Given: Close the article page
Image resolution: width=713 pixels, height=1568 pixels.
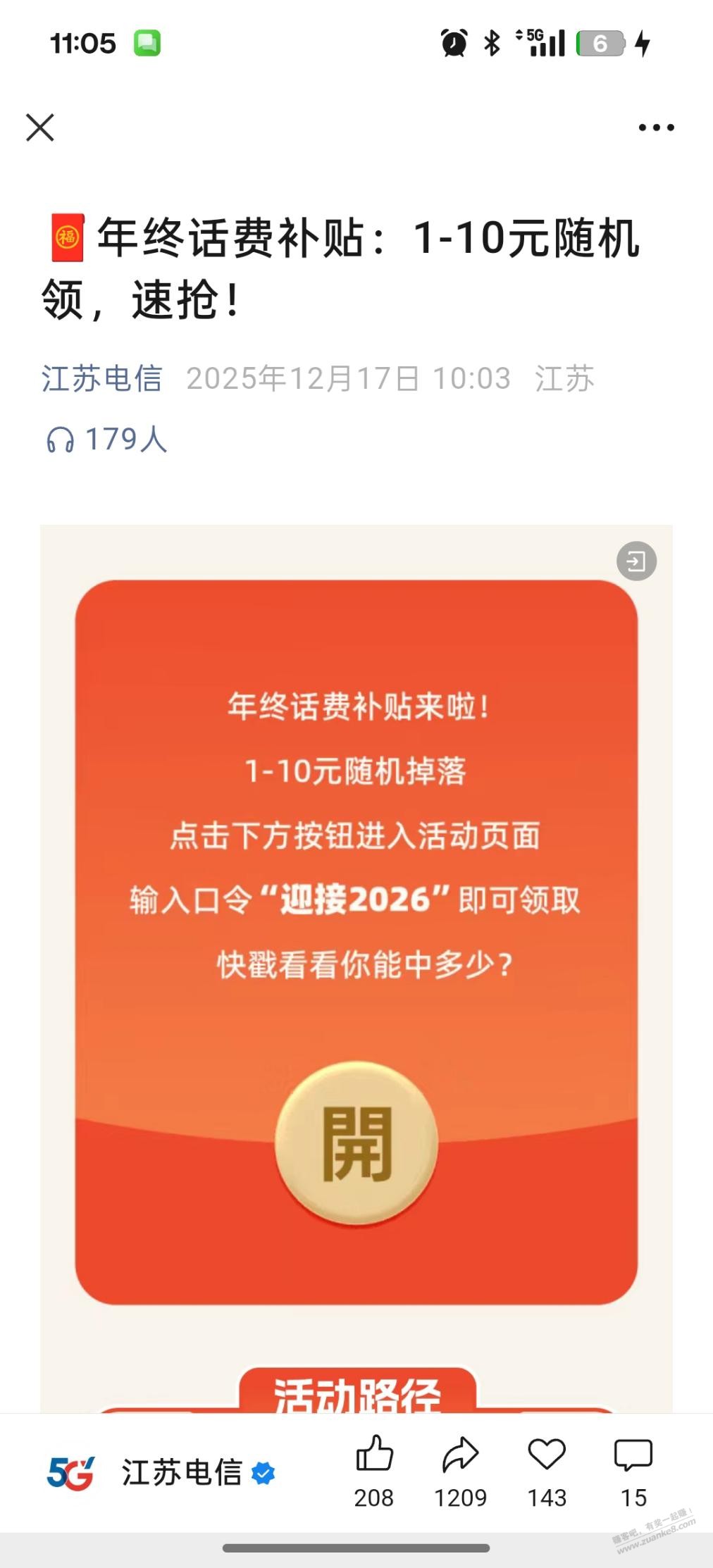Looking at the screenshot, I should [40, 128].
